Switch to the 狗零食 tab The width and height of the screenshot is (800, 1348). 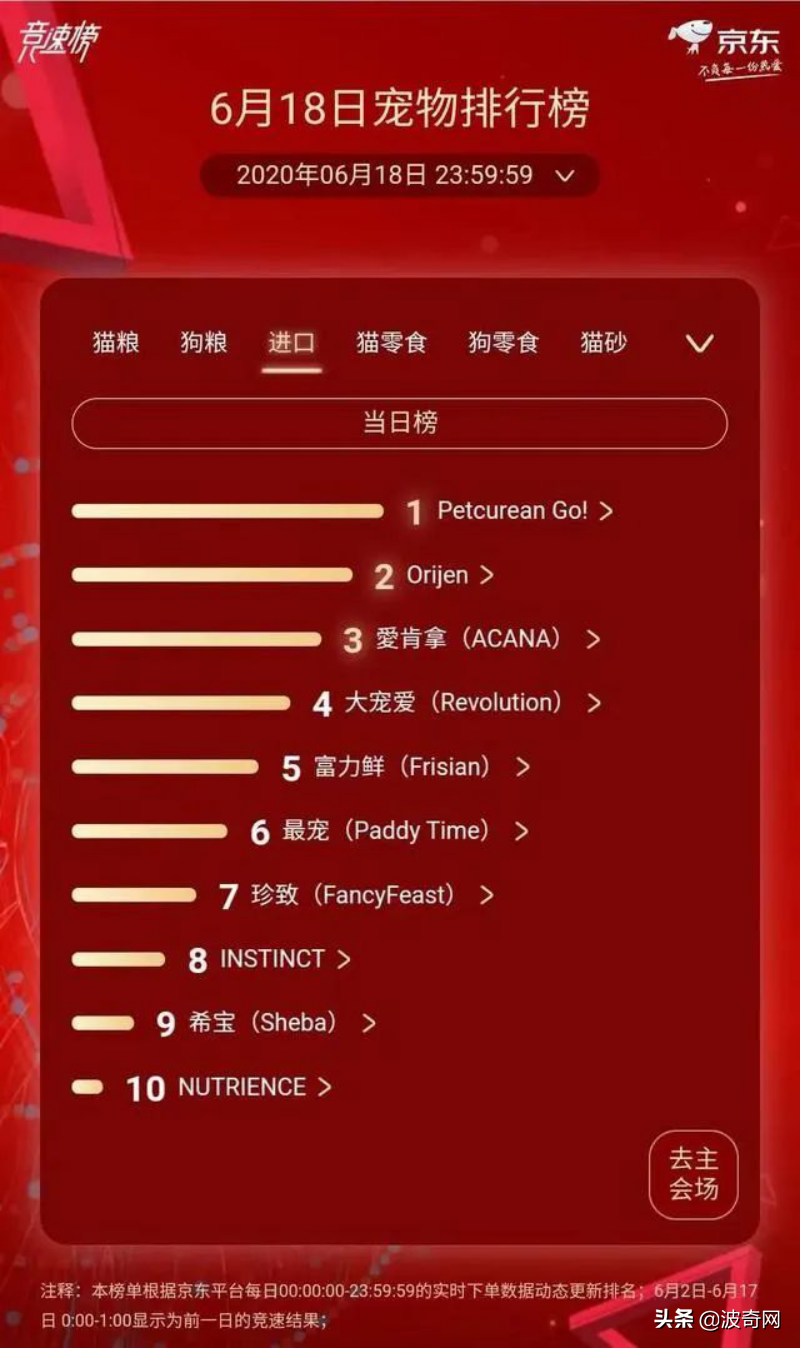pyautogui.click(x=504, y=343)
